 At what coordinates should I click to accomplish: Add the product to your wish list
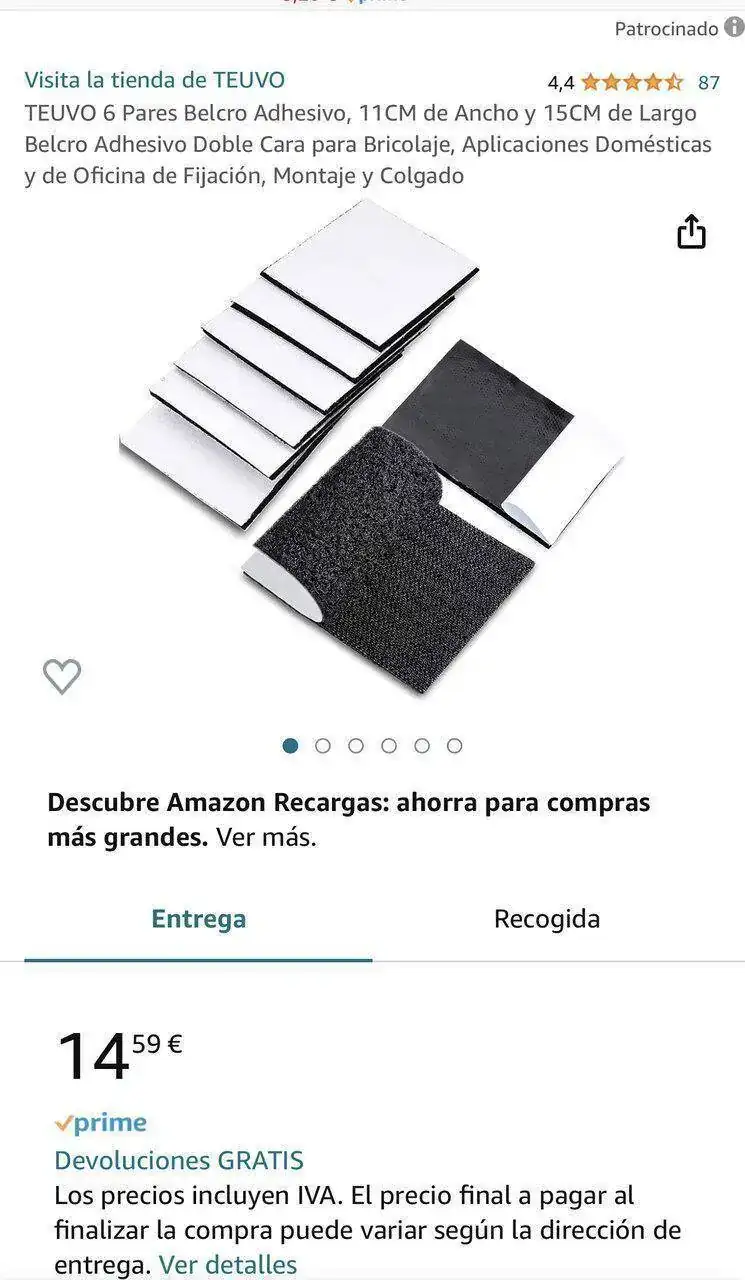[x=62, y=677]
